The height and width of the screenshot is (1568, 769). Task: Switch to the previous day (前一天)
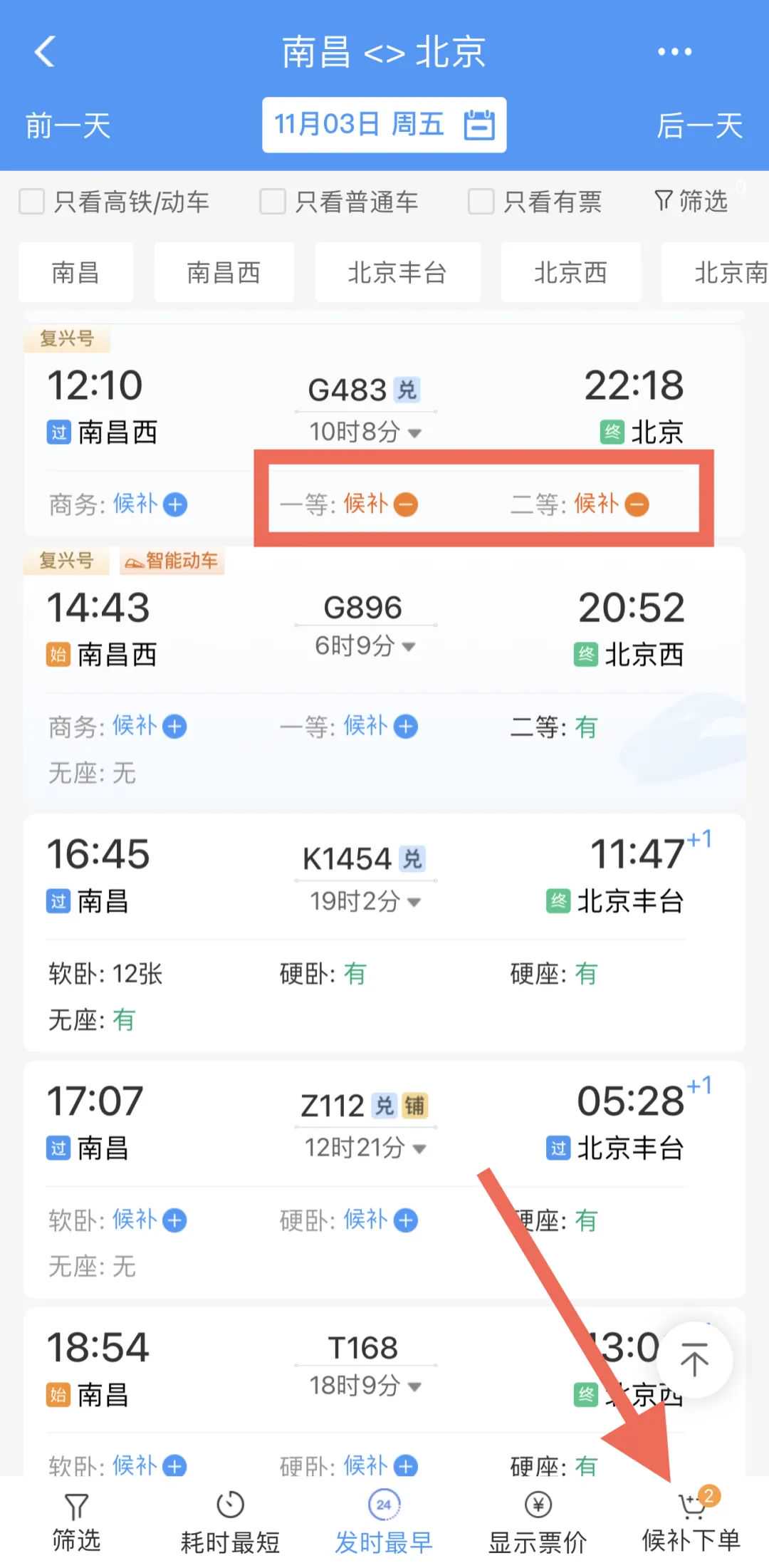68,126
